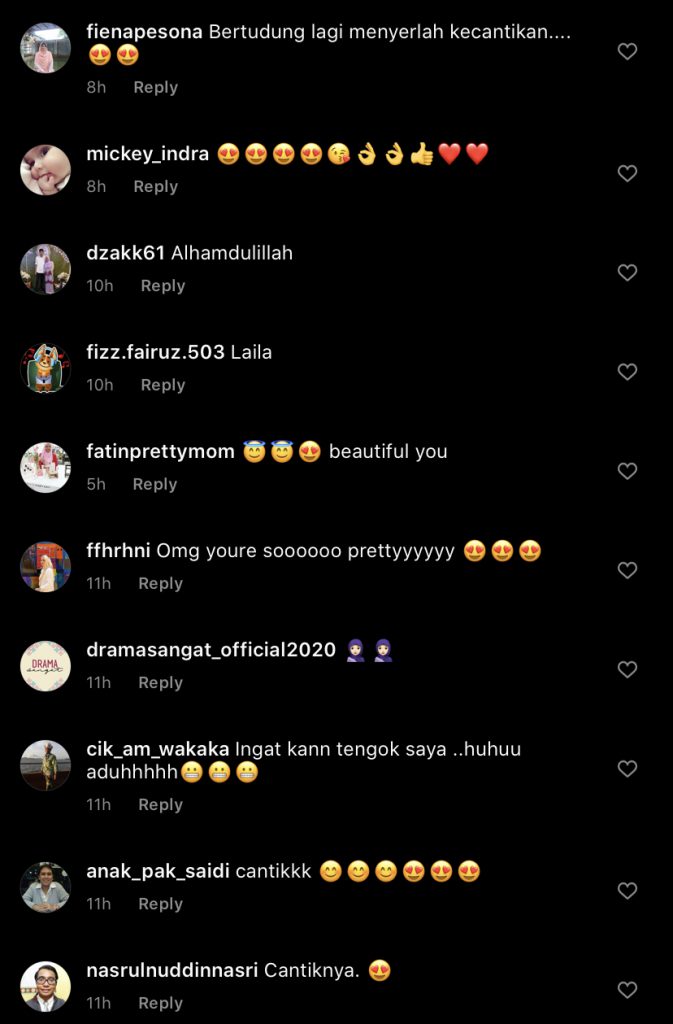Reply to ffhrhni's pretty comment
673x1024 pixels.
[x=160, y=583]
